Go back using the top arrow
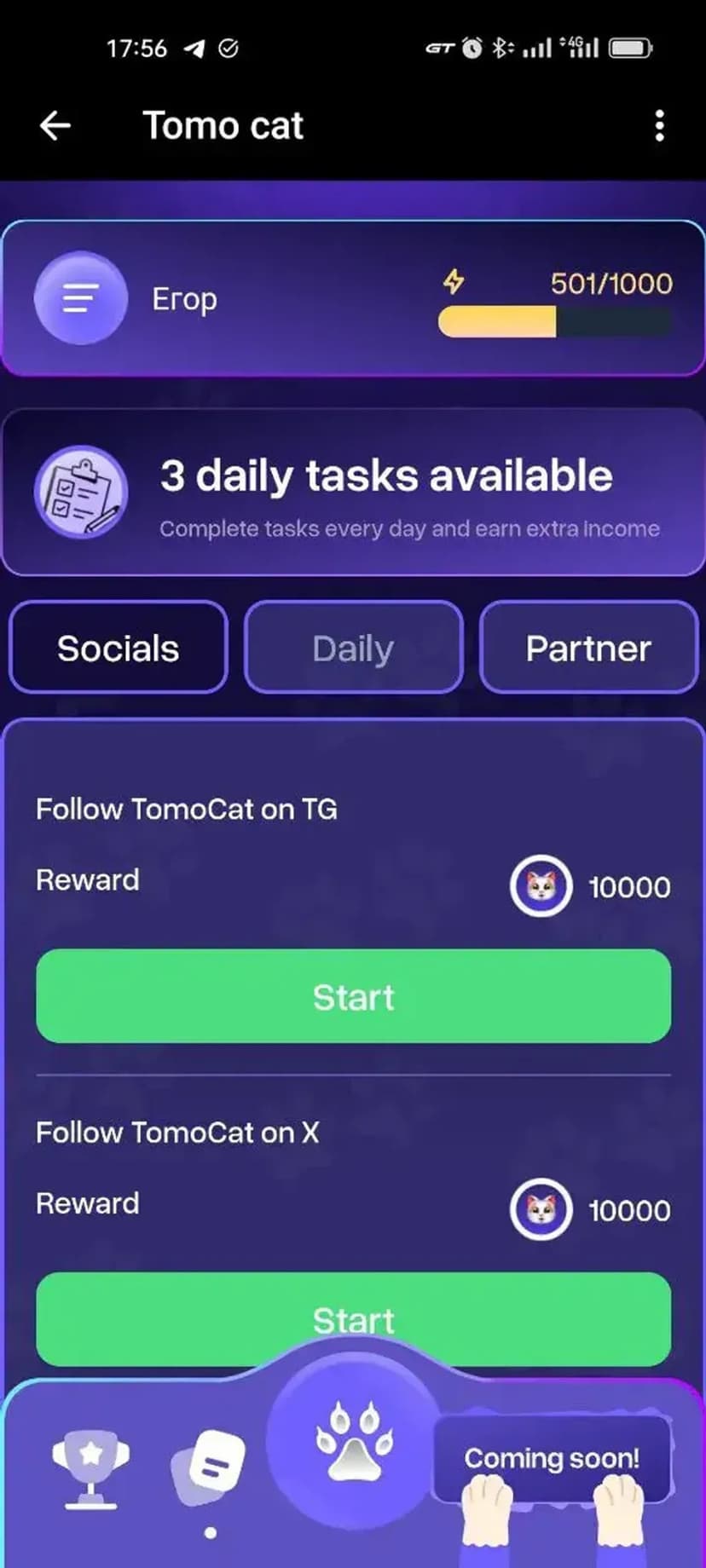 coord(55,125)
